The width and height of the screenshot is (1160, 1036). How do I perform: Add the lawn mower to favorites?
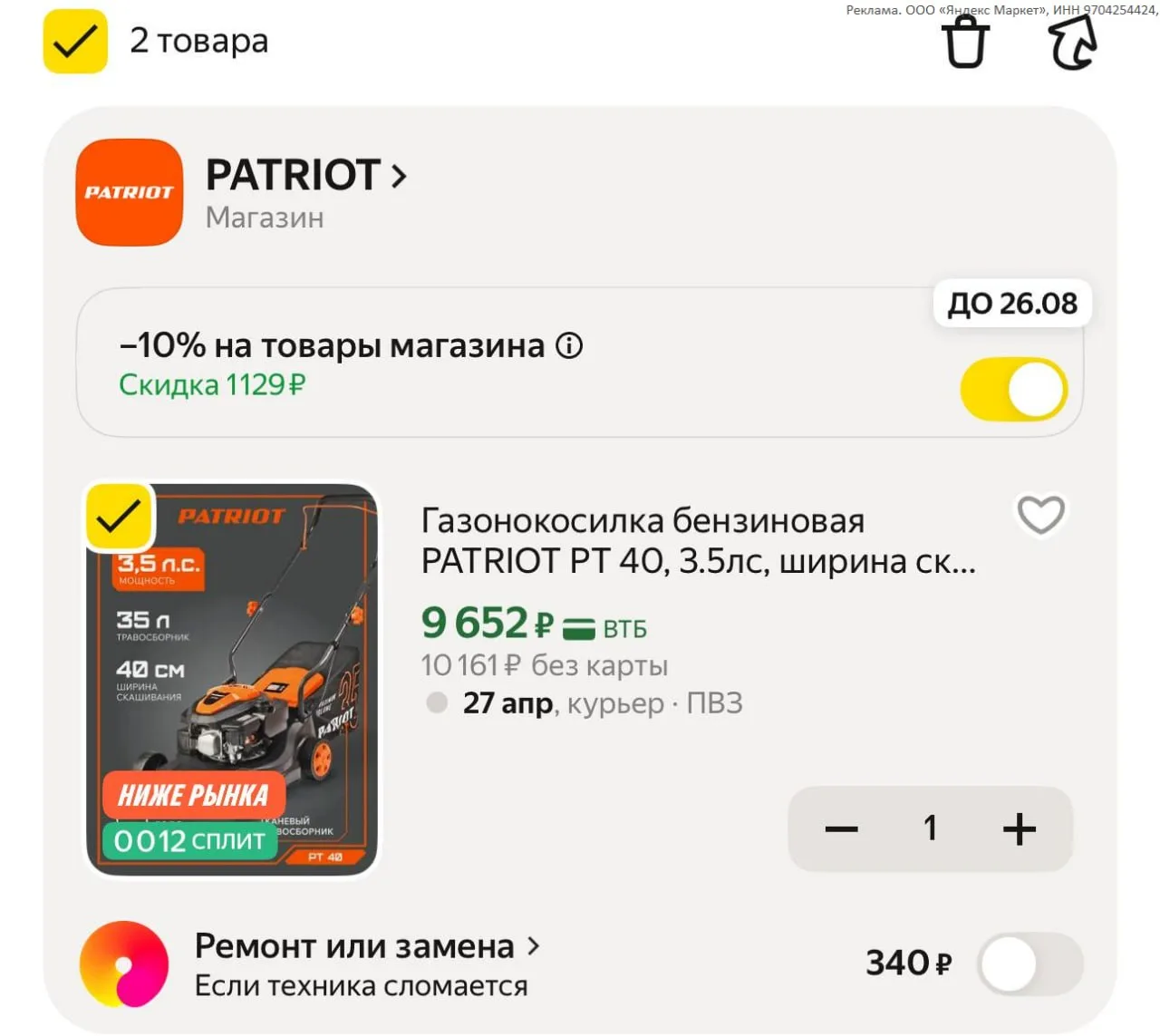(1040, 515)
